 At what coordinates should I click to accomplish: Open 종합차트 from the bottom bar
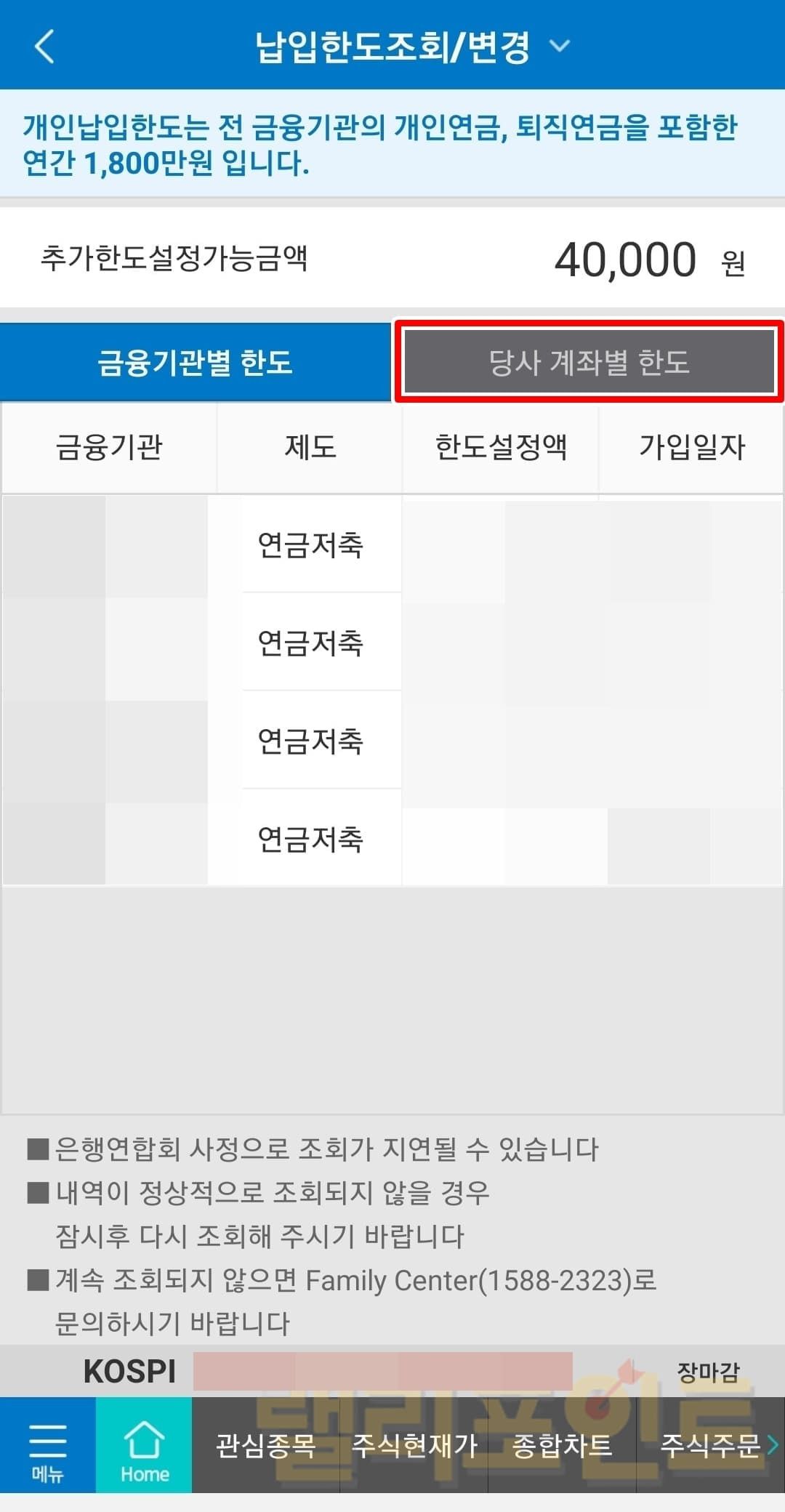click(x=562, y=1446)
